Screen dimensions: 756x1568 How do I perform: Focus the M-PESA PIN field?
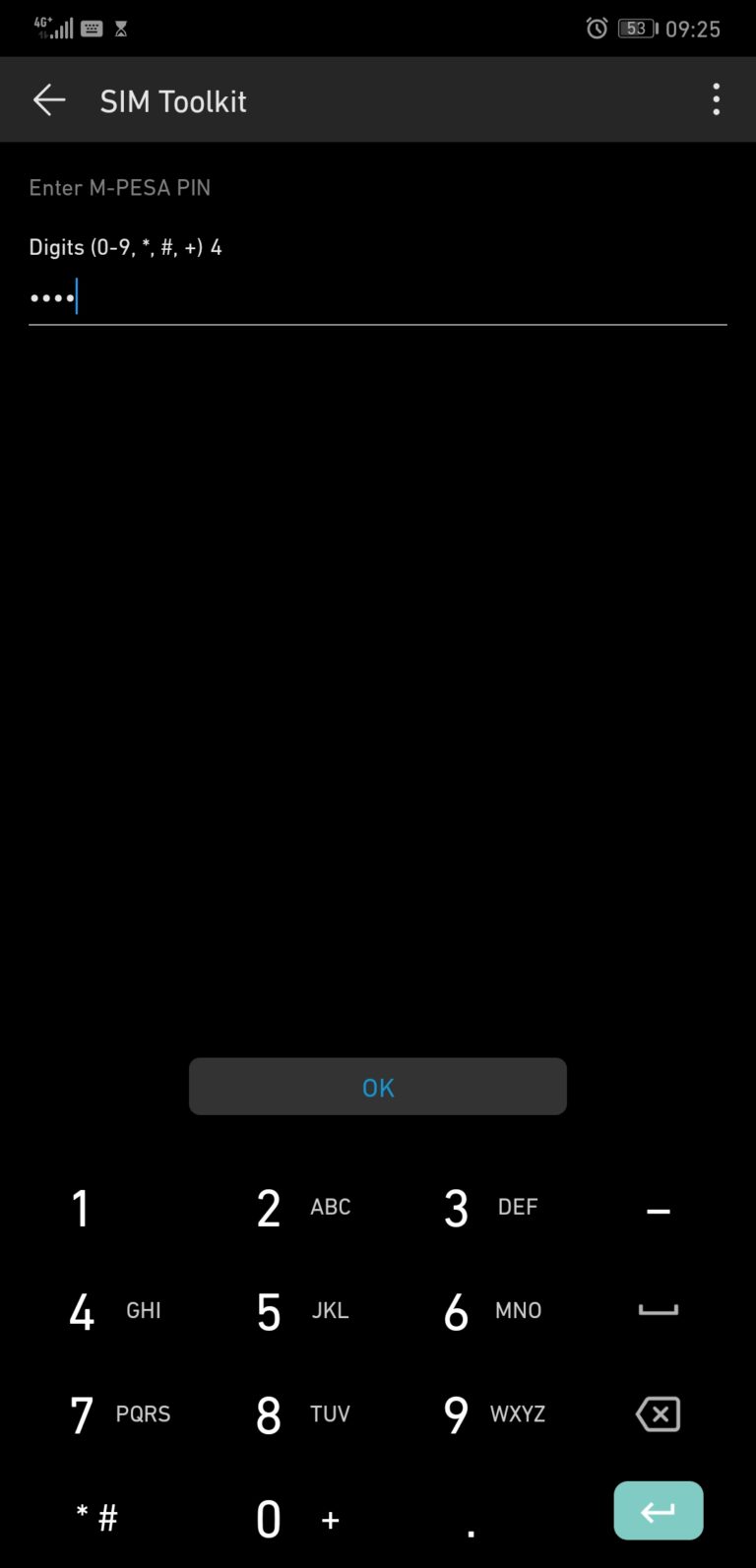click(377, 297)
